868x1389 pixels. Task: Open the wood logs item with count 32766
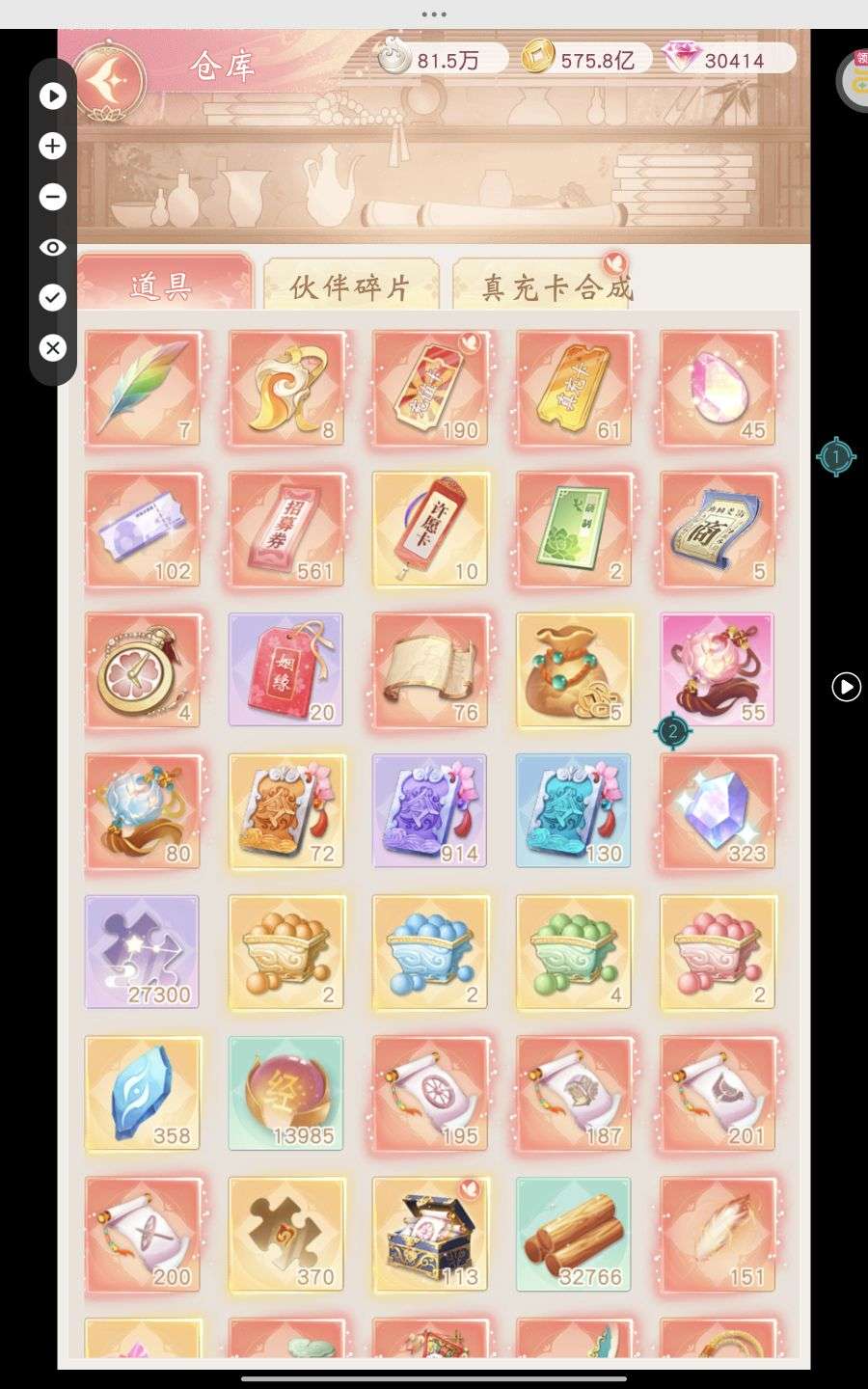tap(574, 1234)
